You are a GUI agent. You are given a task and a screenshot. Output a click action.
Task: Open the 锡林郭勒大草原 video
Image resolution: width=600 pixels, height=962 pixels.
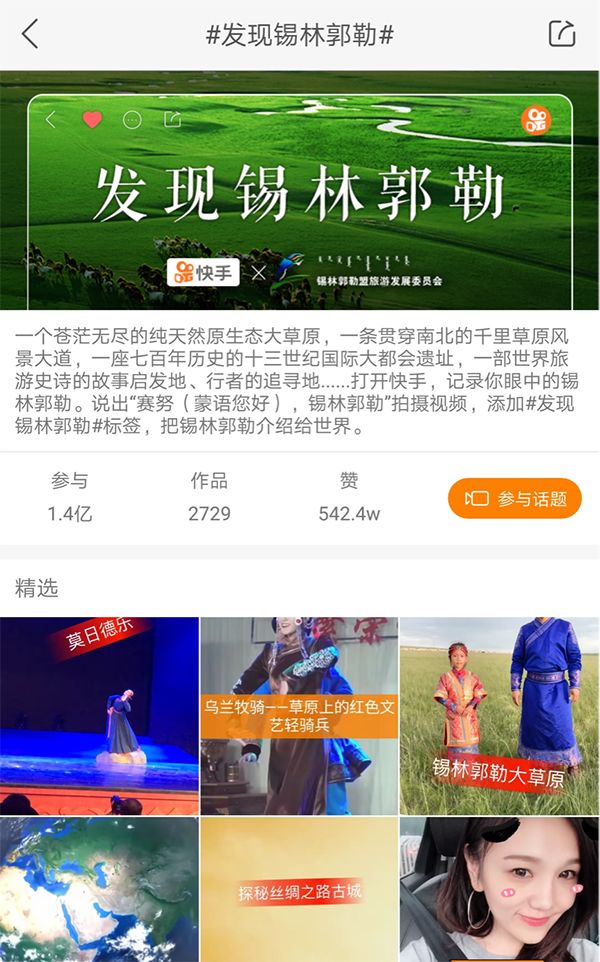[500, 715]
